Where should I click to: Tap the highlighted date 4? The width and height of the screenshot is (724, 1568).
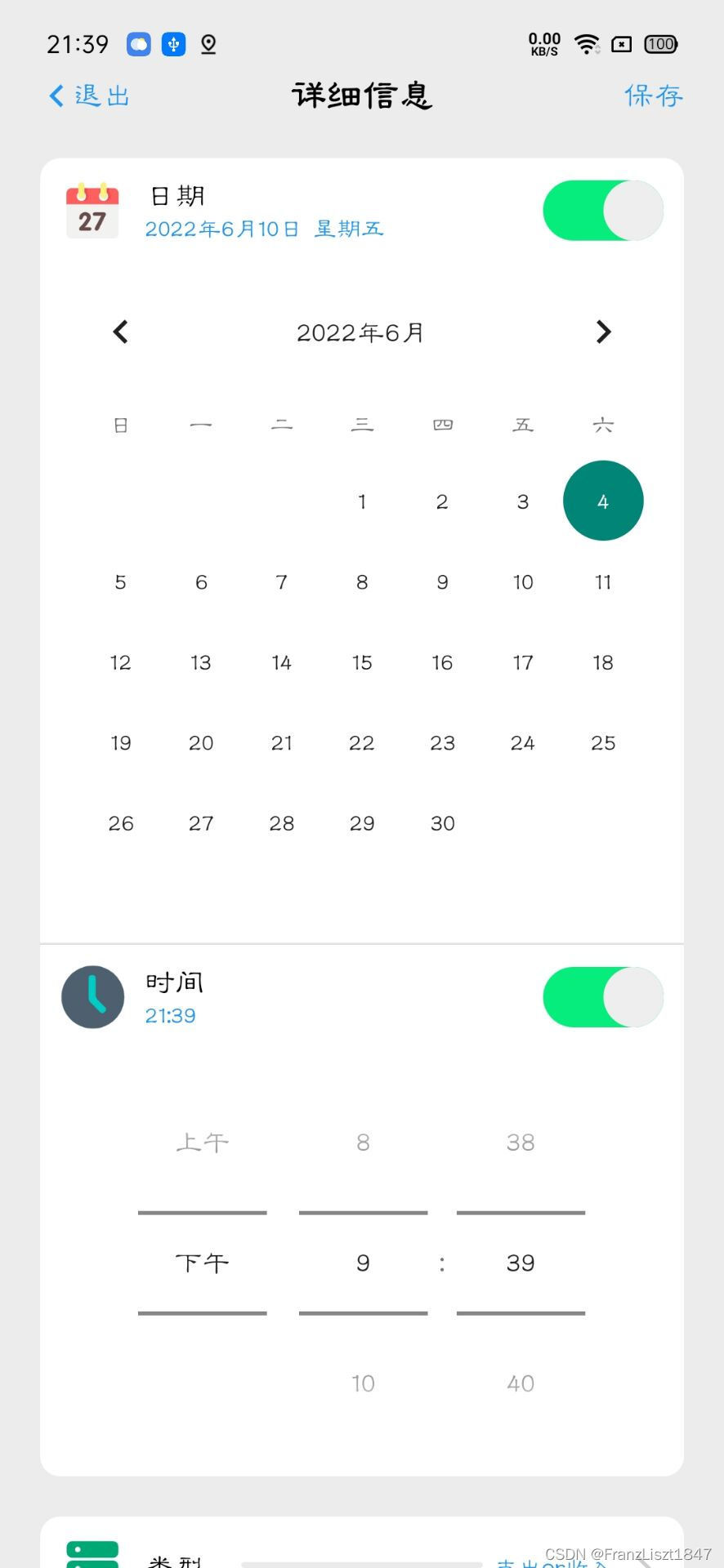(x=603, y=501)
